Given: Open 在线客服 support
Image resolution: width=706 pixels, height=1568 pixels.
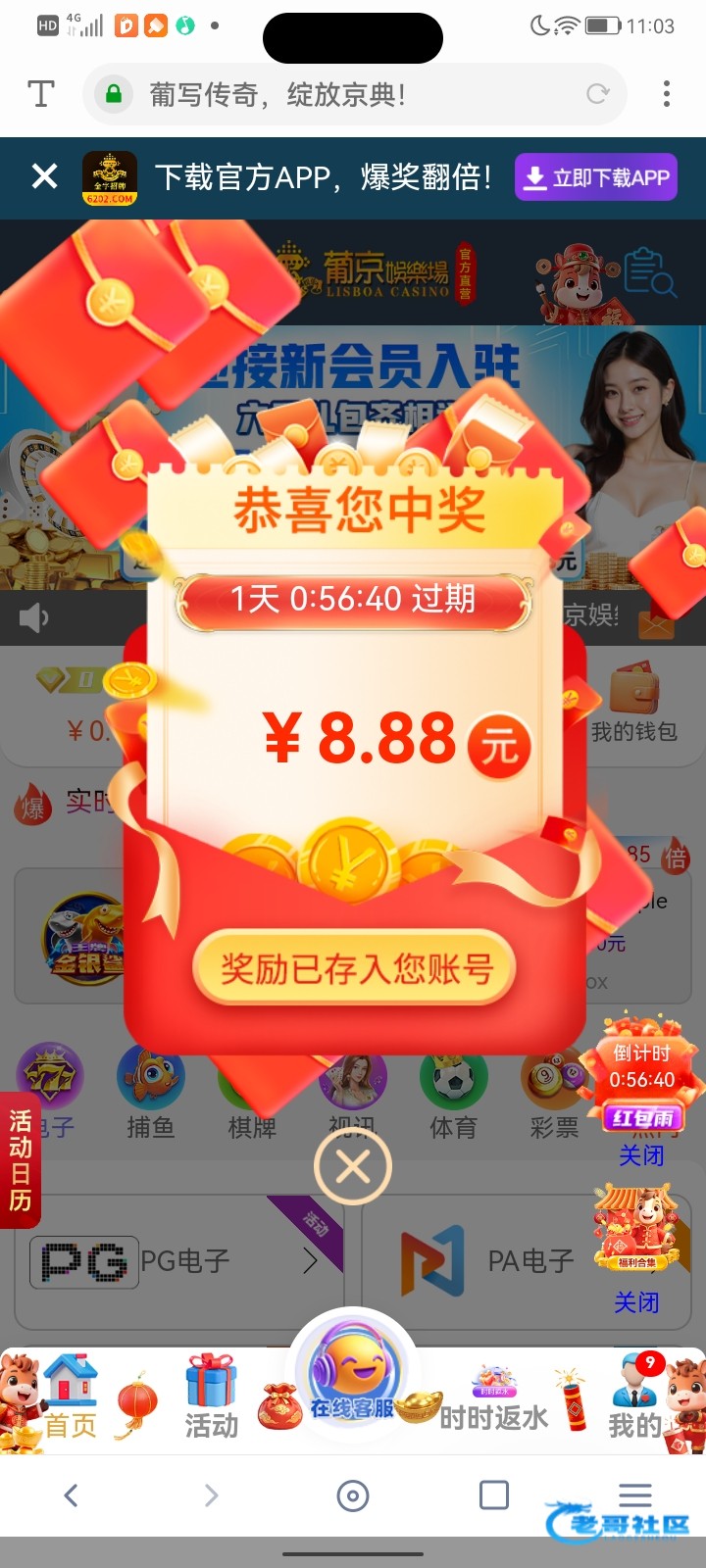Looking at the screenshot, I should coord(353,1382).
